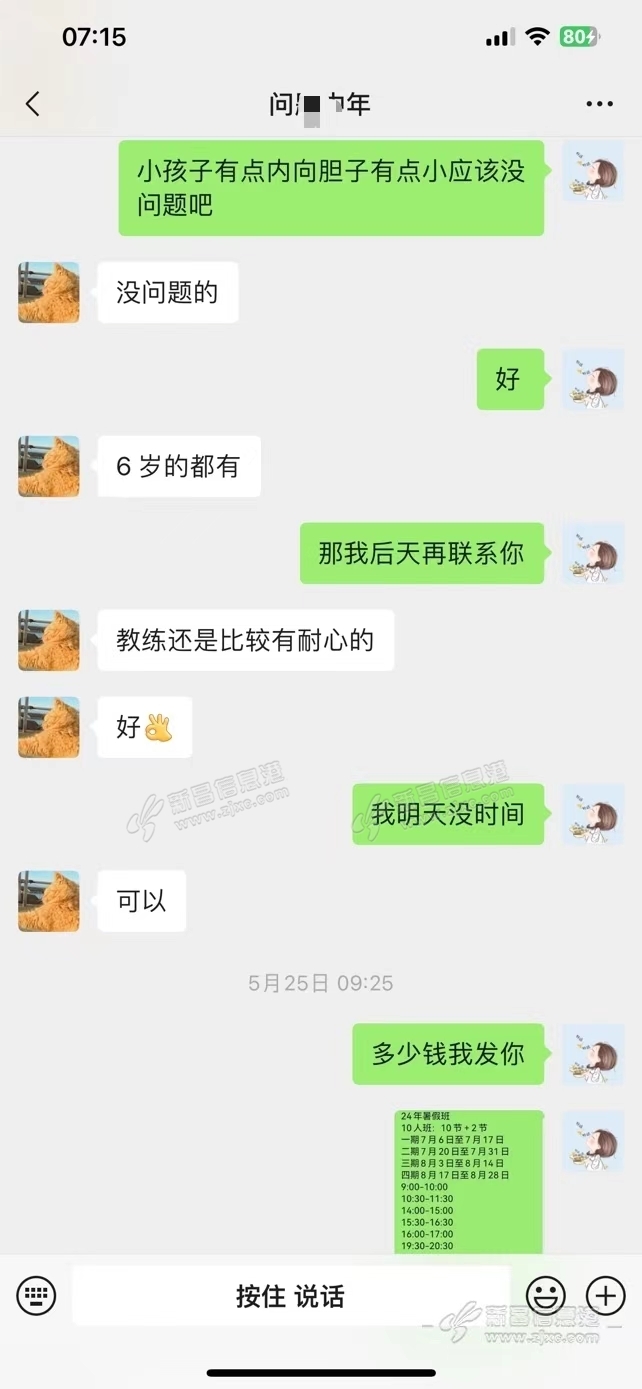The height and width of the screenshot is (1389, 642).
Task: Open the plus attachments menu
Action: click(x=606, y=1297)
